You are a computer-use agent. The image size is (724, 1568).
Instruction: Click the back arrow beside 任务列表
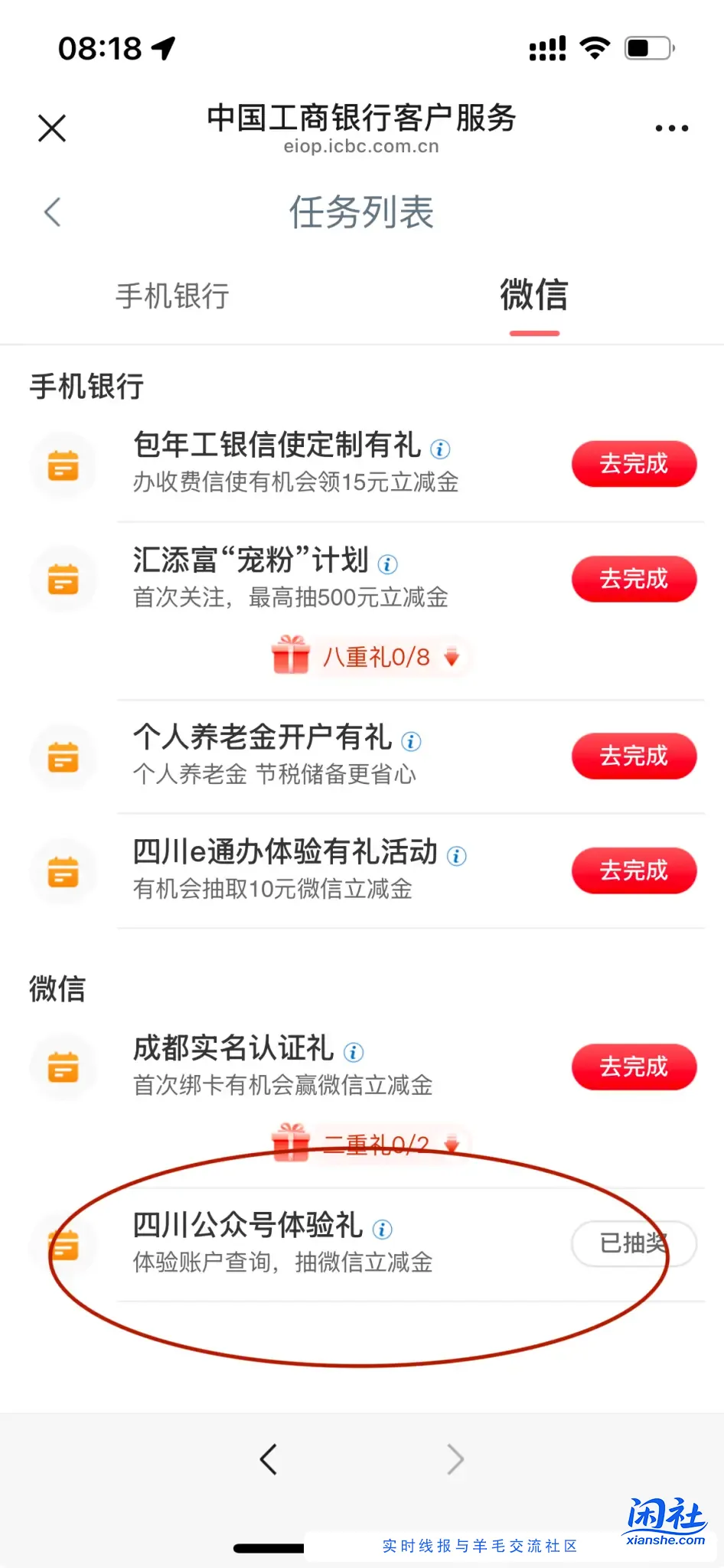[52, 213]
